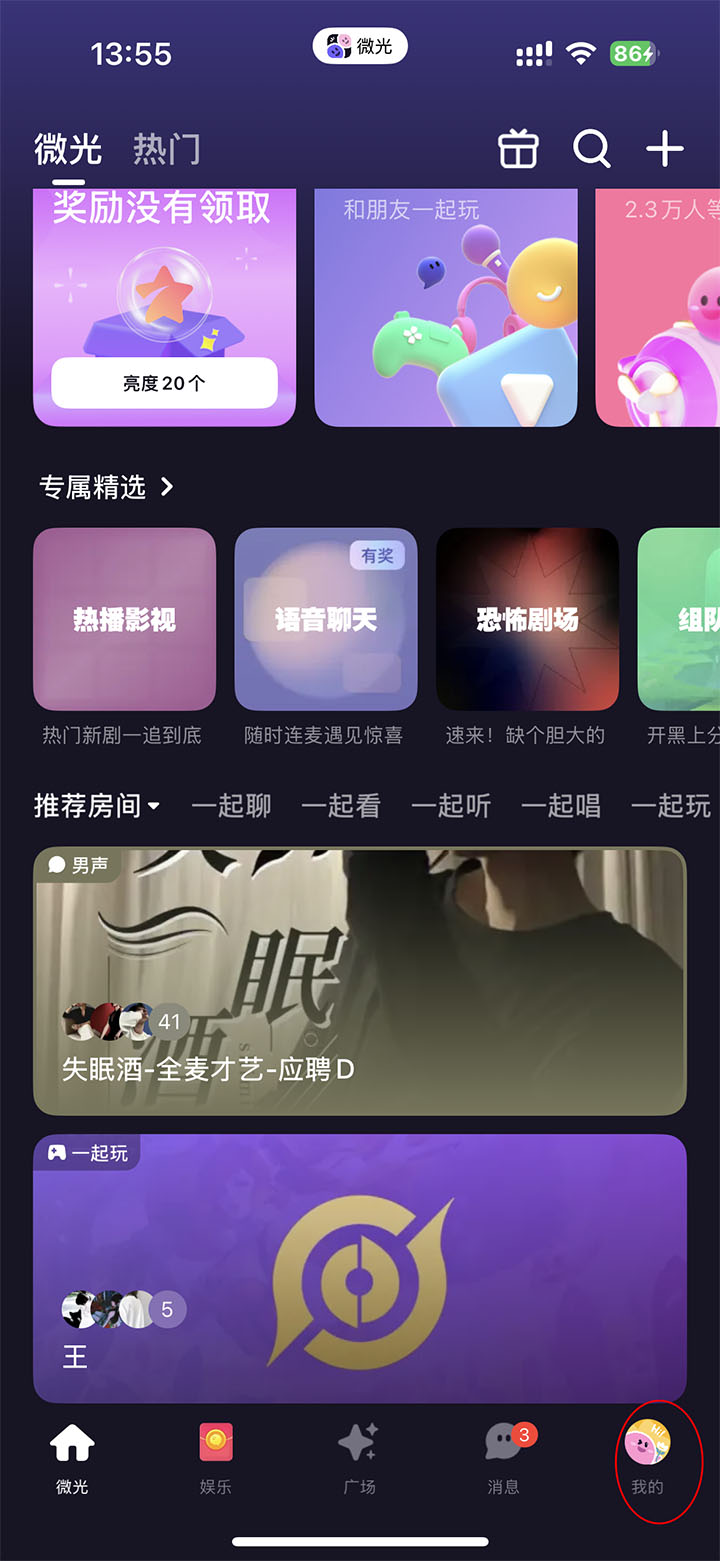Tap the plus icon to create
Viewport: 720px width, 1561px height.
pyautogui.click(x=664, y=150)
